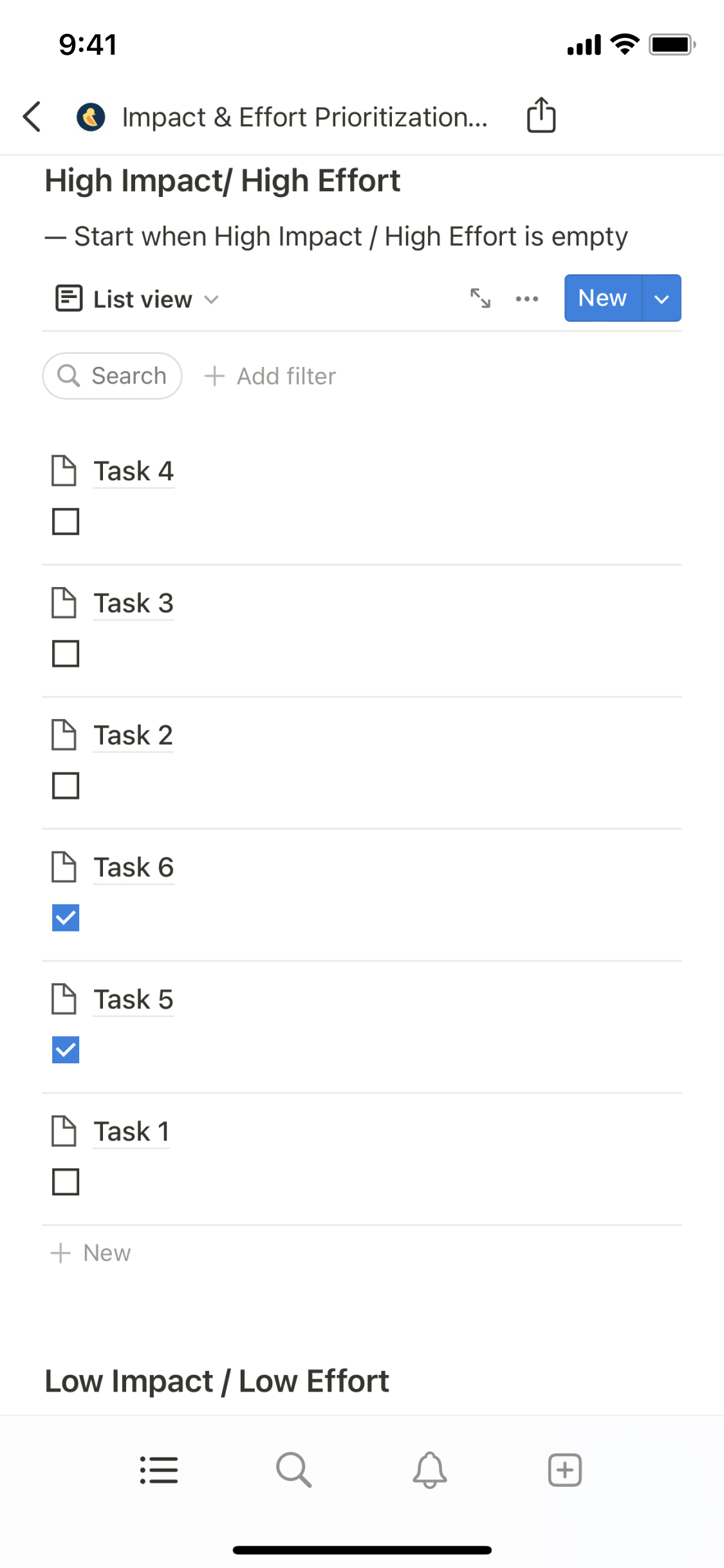The height and width of the screenshot is (1568, 724).
Task: Uncheck the box under Task 6
Action: coord(66,918)
